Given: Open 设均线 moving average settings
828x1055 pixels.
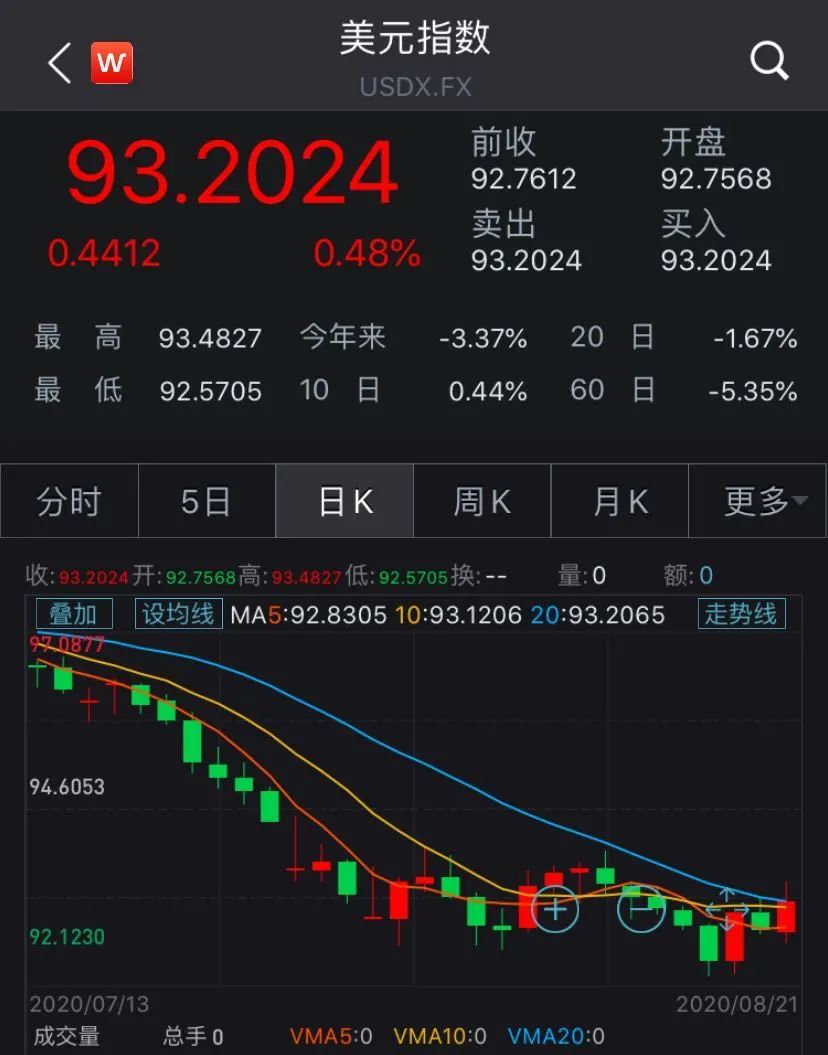Looking at the screenshot, I should (x=178, y=613).
